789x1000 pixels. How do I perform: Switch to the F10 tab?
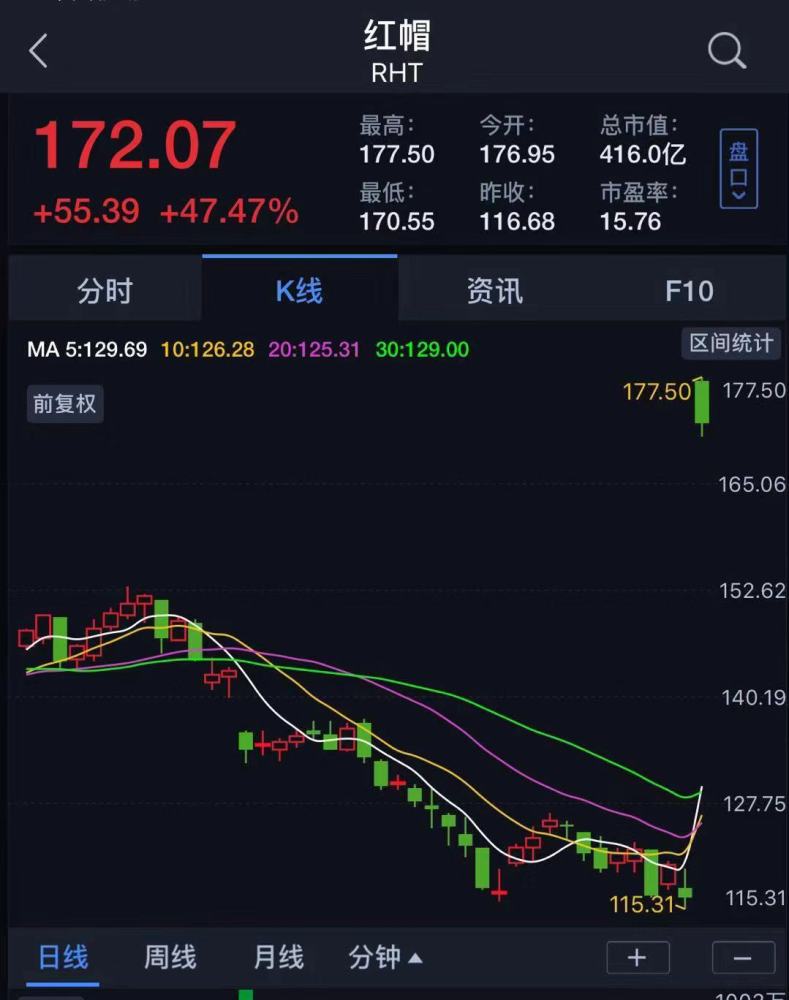coord(689,291)
